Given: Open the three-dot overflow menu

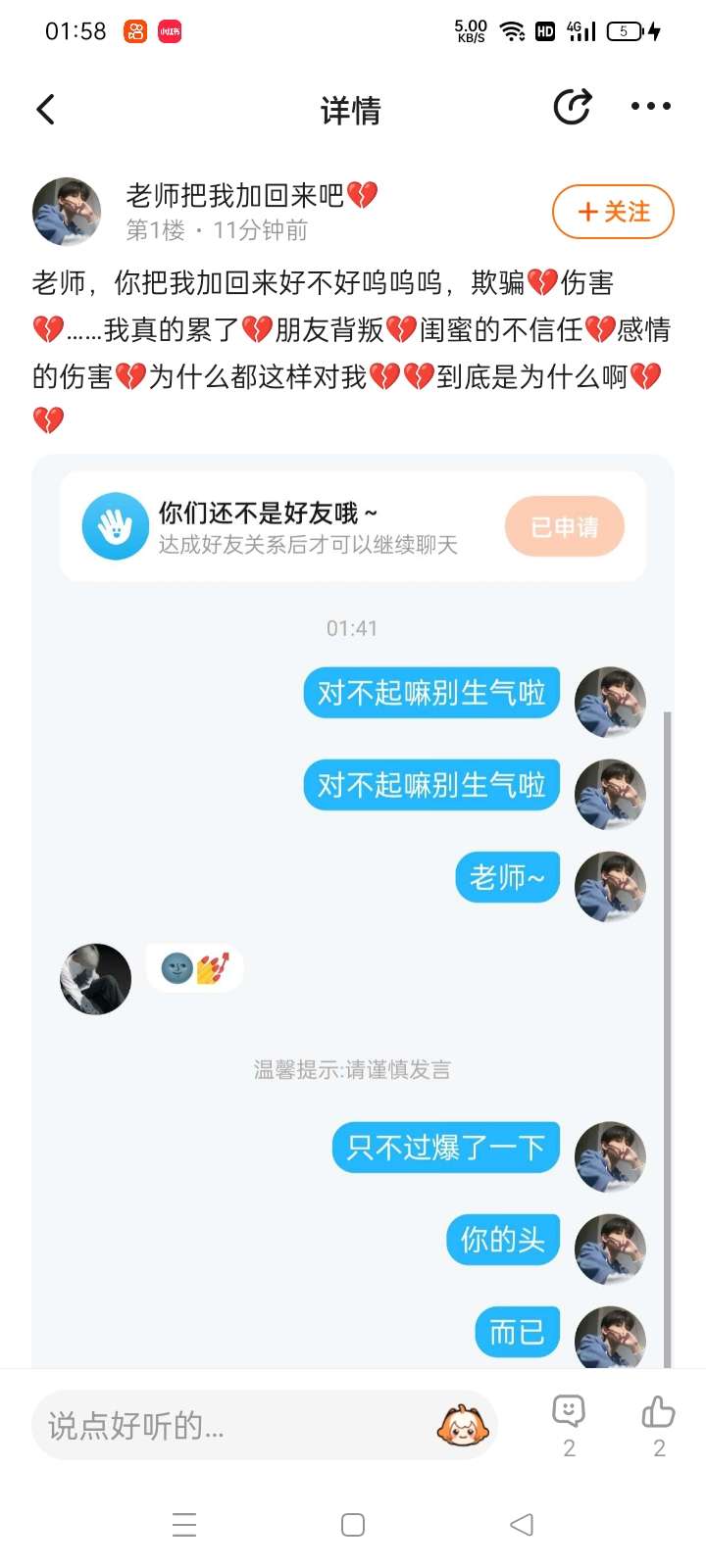Looking at the screenshot, I should pos(650,107).
